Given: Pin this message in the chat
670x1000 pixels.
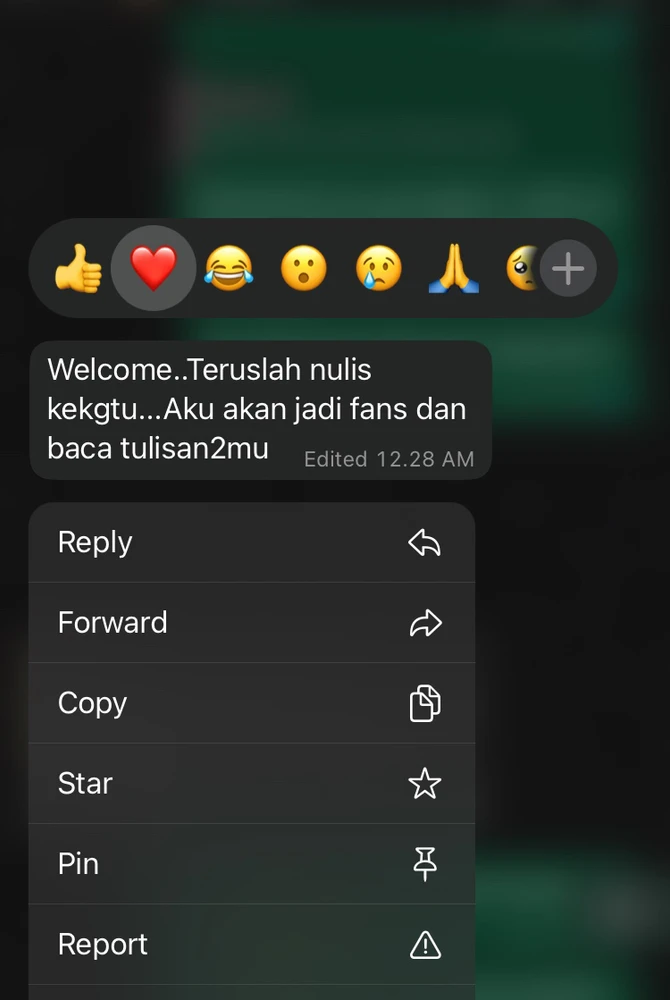Looking at the screenshot, I should [x=251, y=864].
